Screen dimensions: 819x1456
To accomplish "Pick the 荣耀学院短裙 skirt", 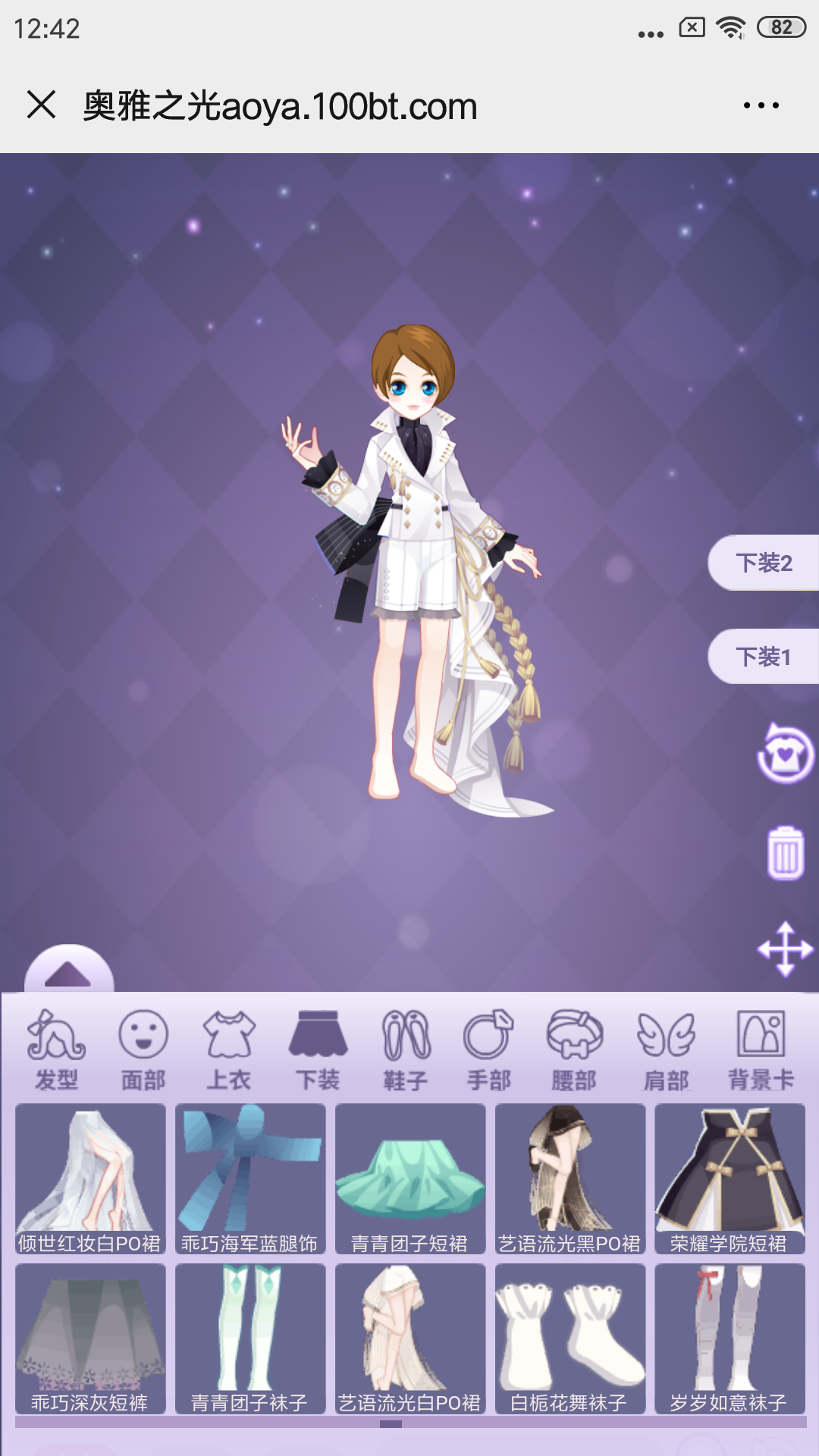I will pyautogui.click(x=730, y=1178).
